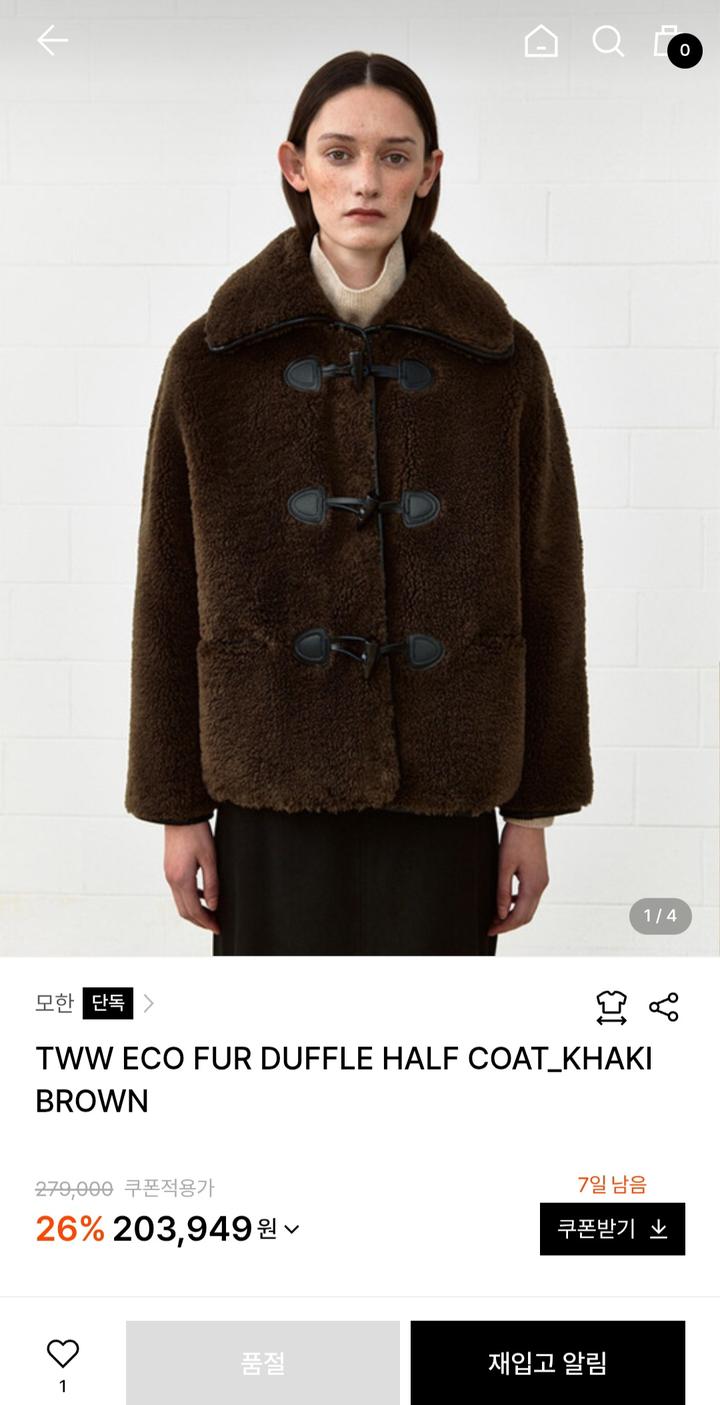Open the shopping bag cart
The width and height of the screenshot is (720, 1405).
pos(668,42)
